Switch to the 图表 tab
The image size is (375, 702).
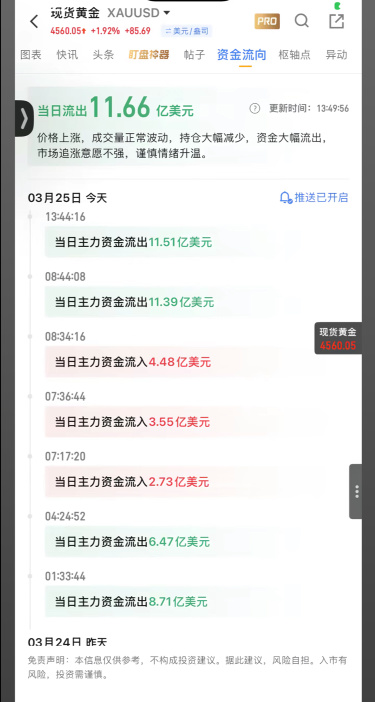[31, 55]
